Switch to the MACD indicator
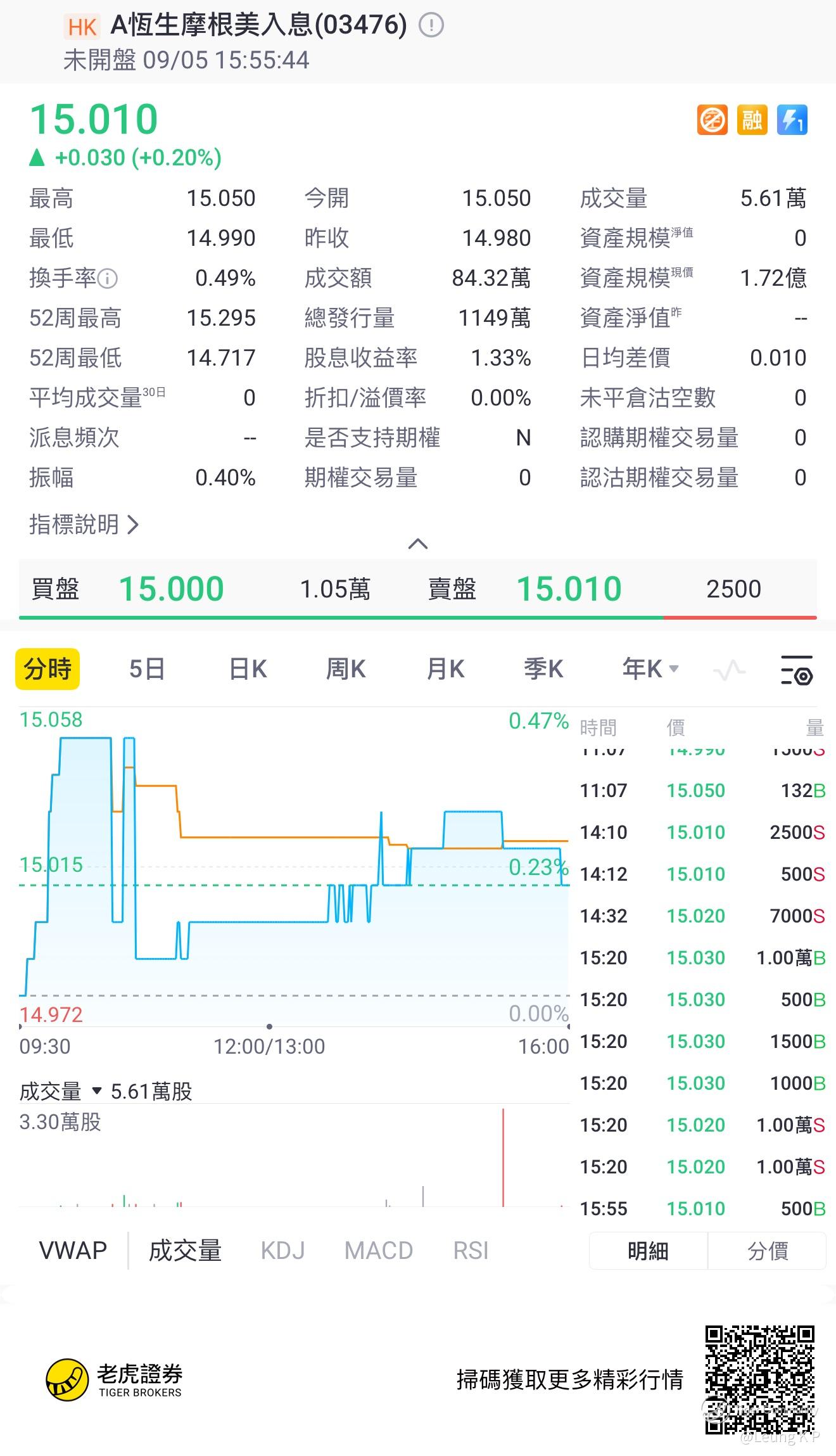Screen dimensions: 836x1456 379,1251
